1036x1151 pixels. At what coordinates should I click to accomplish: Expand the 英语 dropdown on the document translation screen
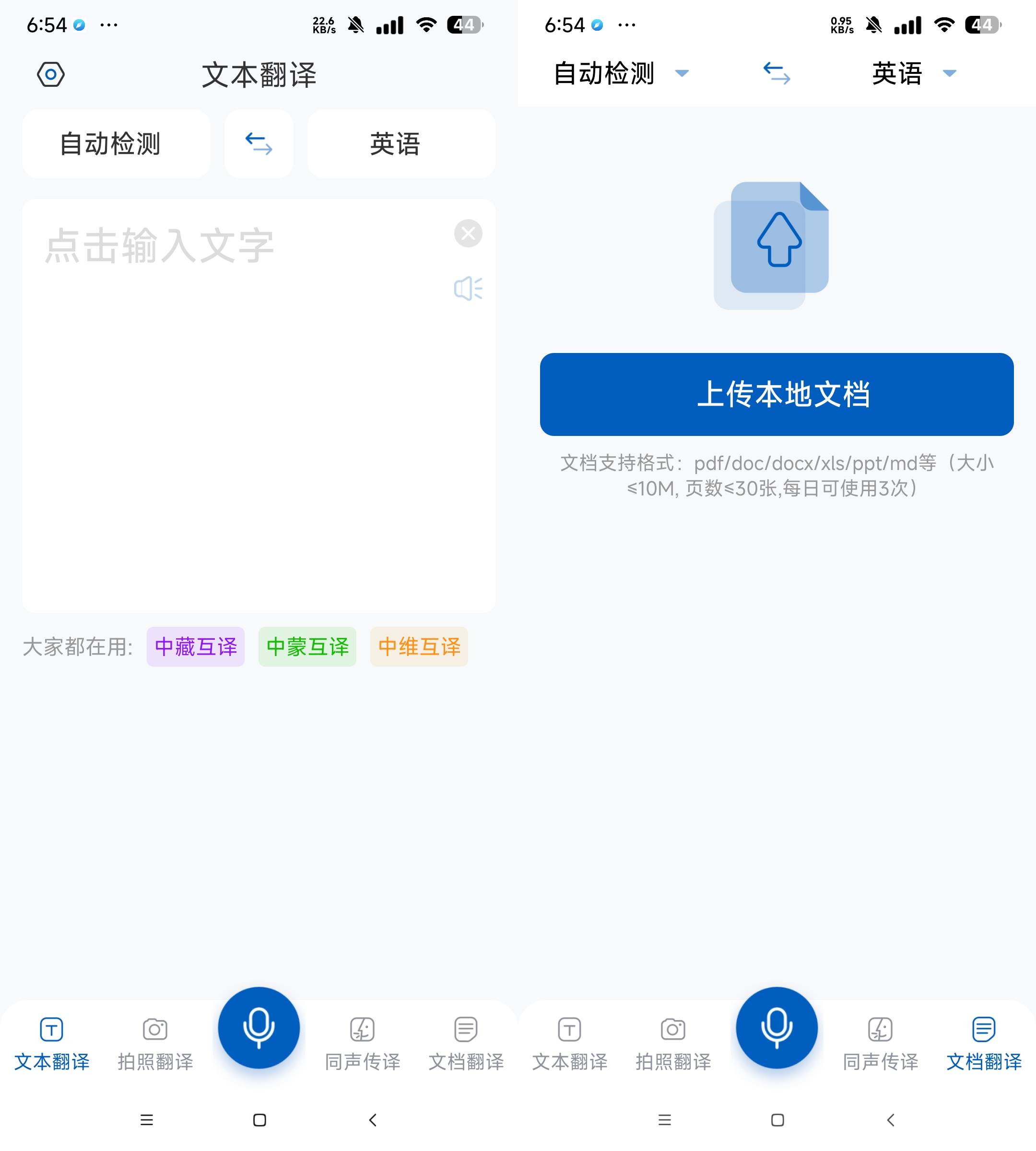pyautogui.click(x=913, y=73)
